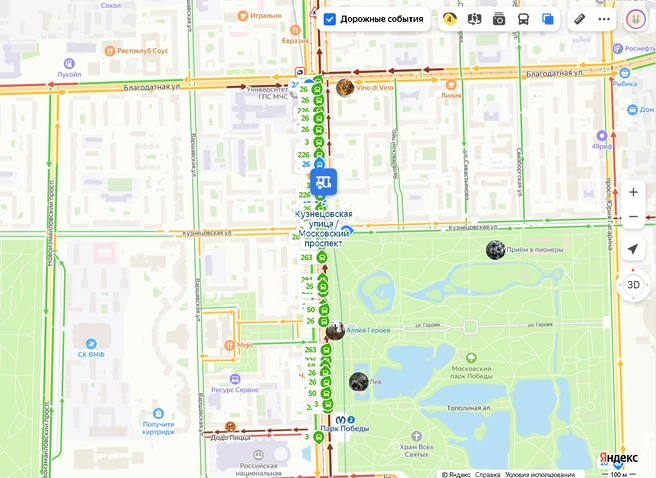Switch the map to 3D view
Image resolution: width=656 pixels, height=478 pixels.
click(x=633, y=284)
